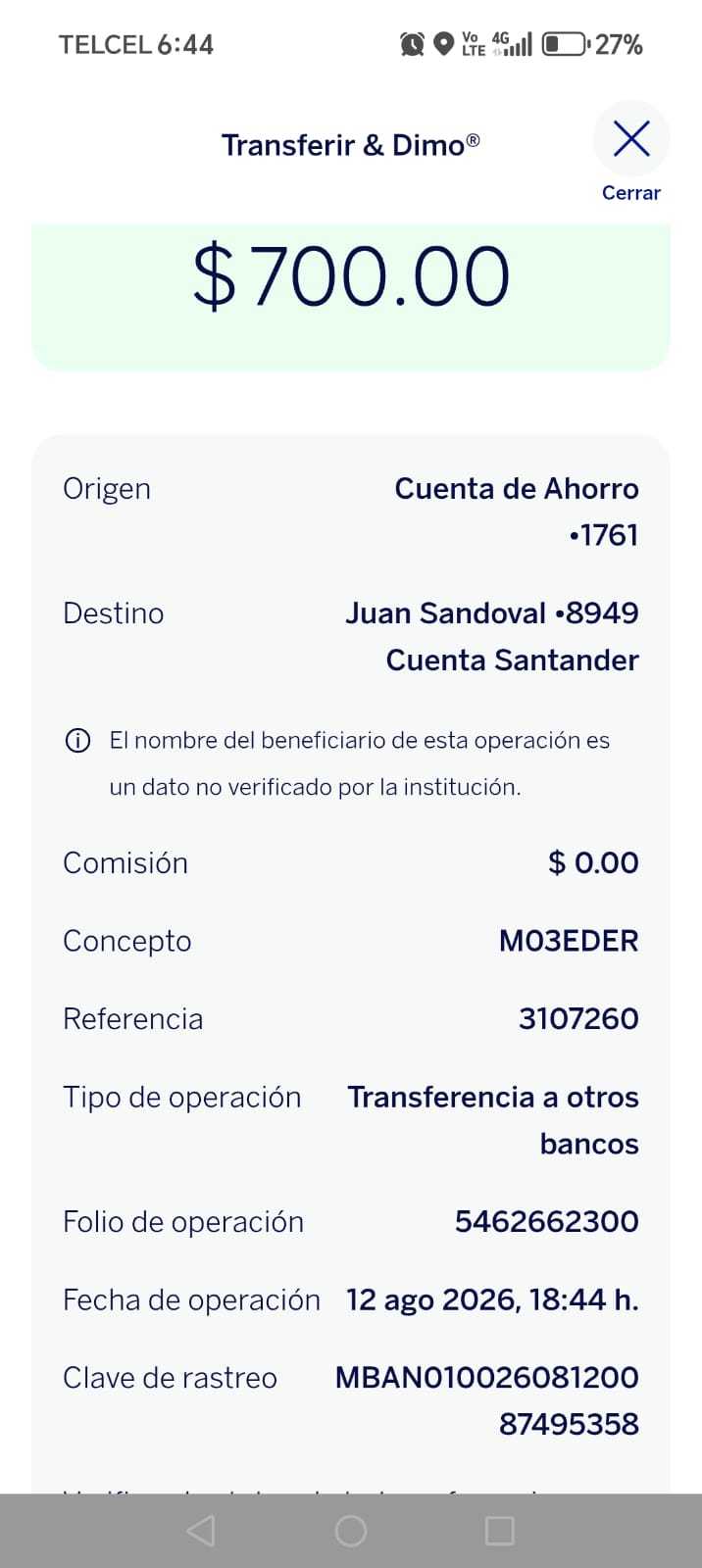Close the transfer receipt with Cerrar
The width and height of the screenshot is (702, 1568).
(631, 152)
